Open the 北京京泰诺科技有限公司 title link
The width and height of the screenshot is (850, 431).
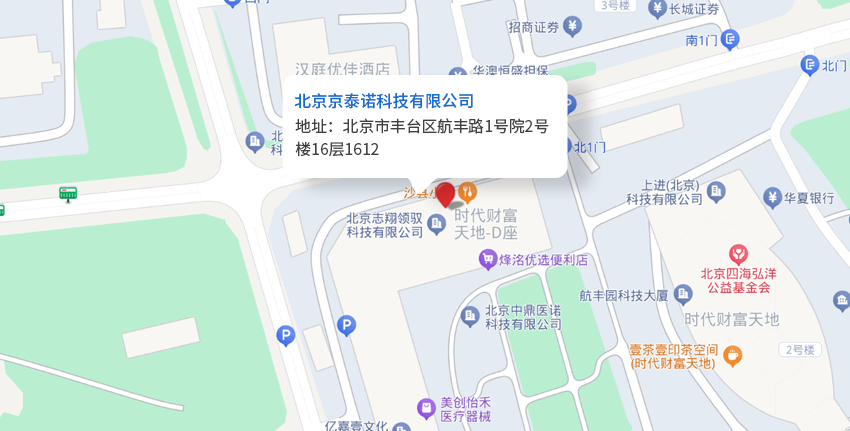point(384,101)
